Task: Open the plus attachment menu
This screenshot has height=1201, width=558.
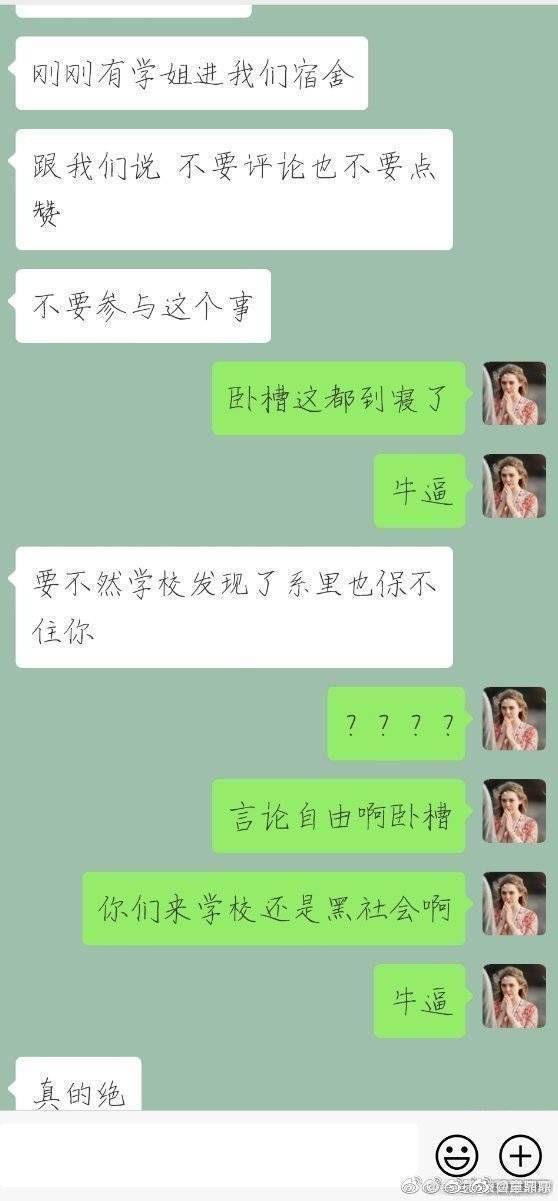Action: point(520,1157)
